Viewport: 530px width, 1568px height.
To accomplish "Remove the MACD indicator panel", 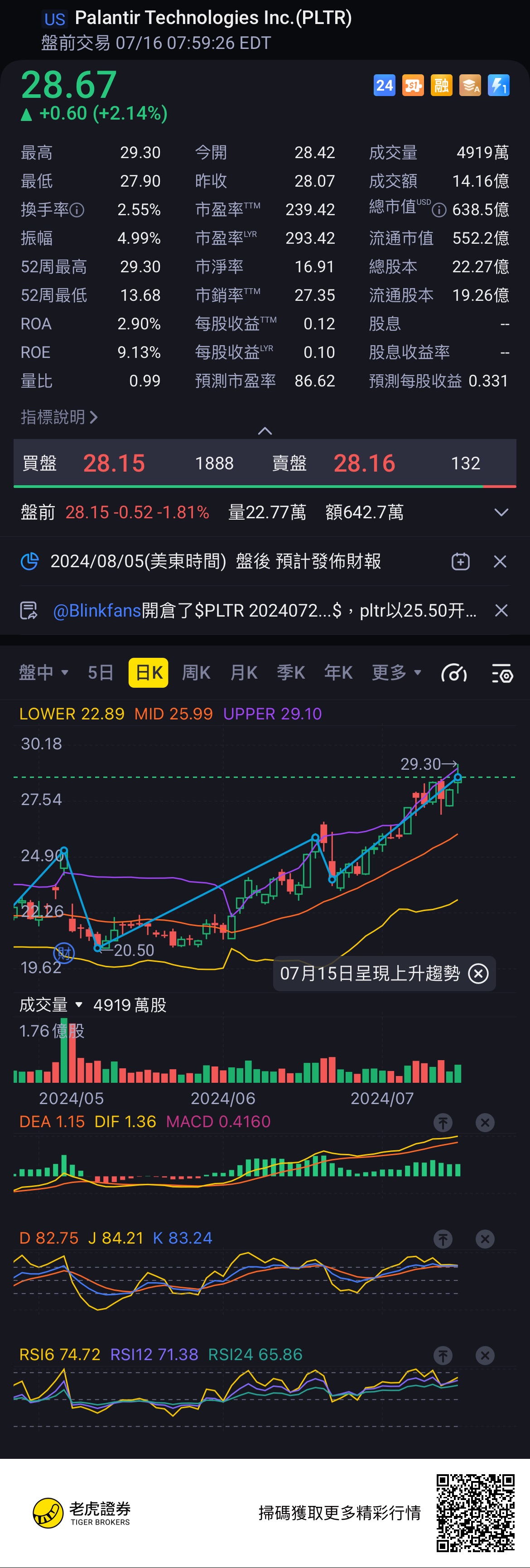I will coord(485,1123).
